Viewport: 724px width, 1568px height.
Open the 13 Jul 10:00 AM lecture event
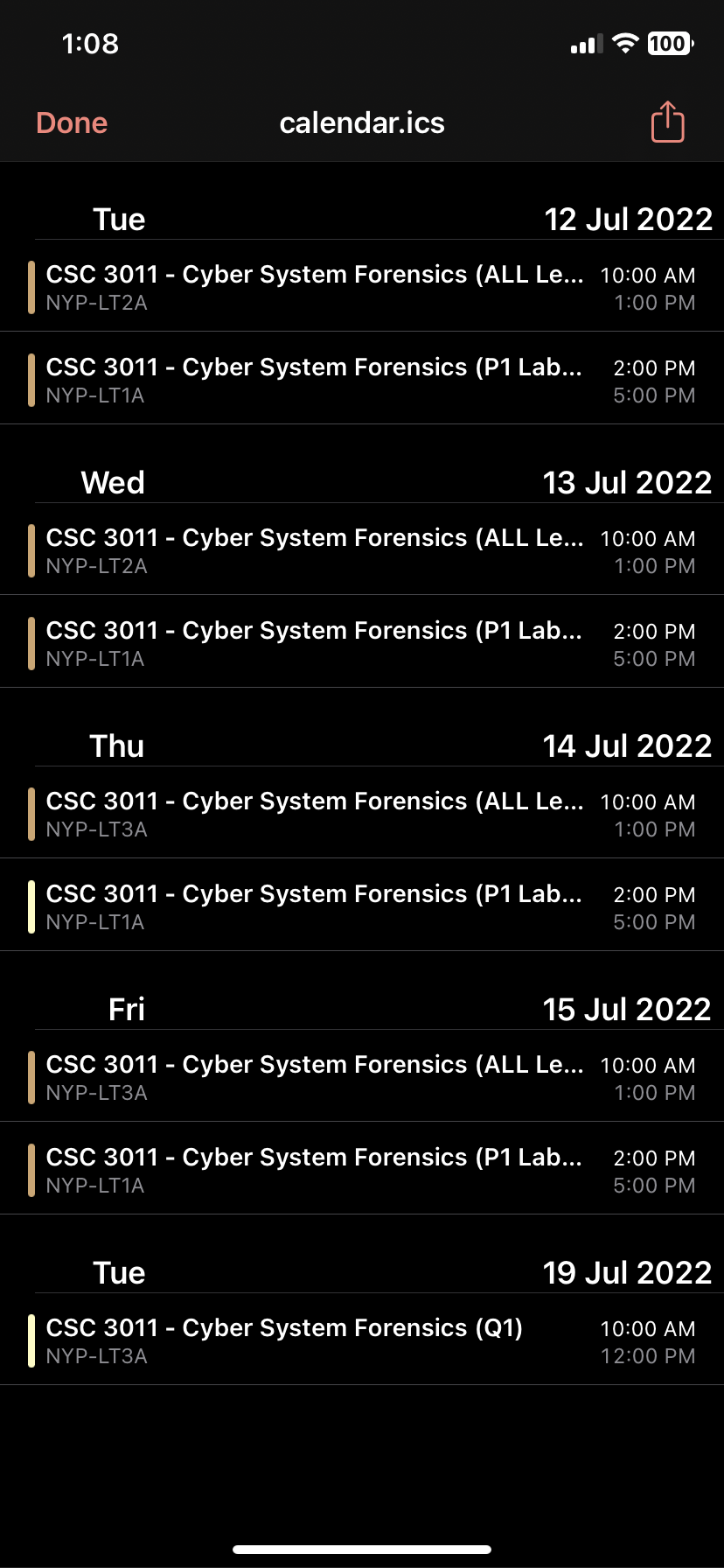(x=362, y=550)
